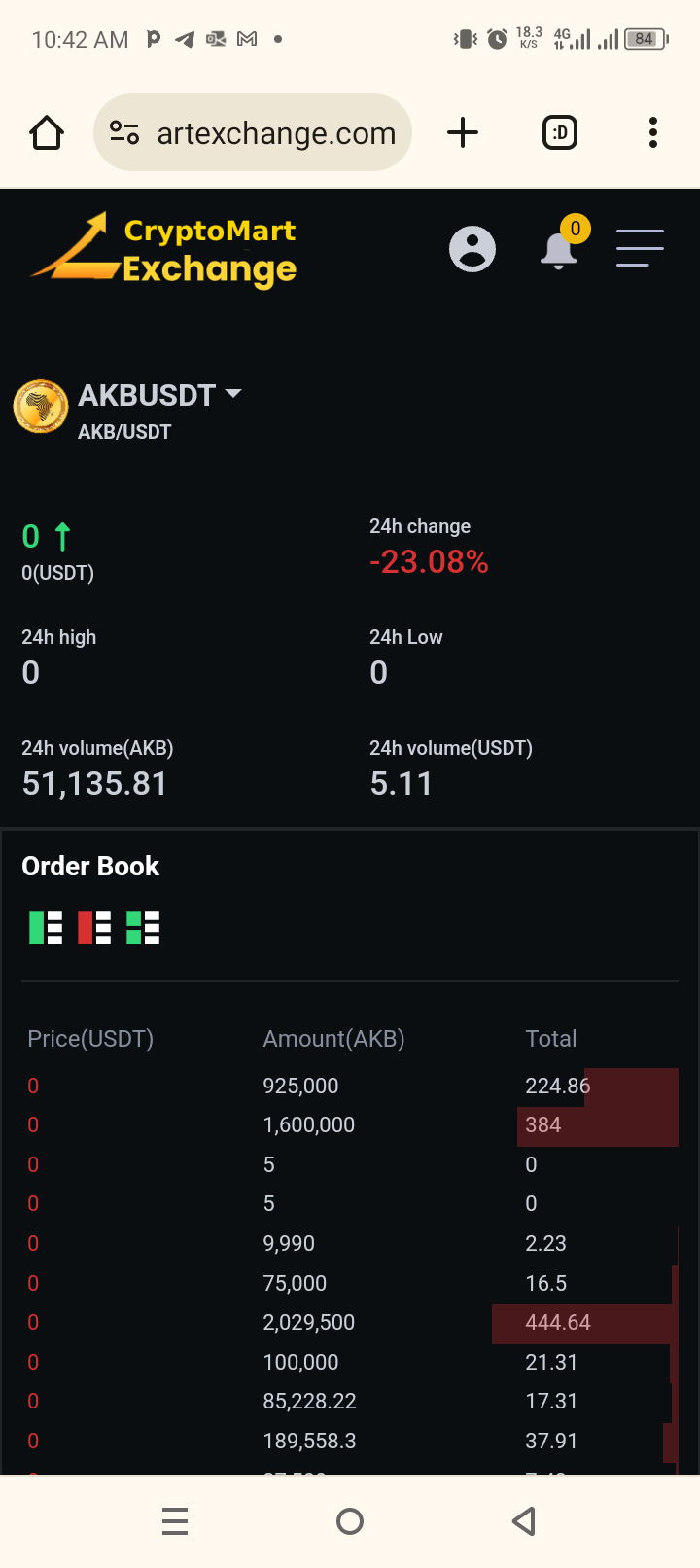The width and height of the screenshot is (700, 1568).
Task: Open the hamburger navigation menu
Action: (x=640, y=248)
